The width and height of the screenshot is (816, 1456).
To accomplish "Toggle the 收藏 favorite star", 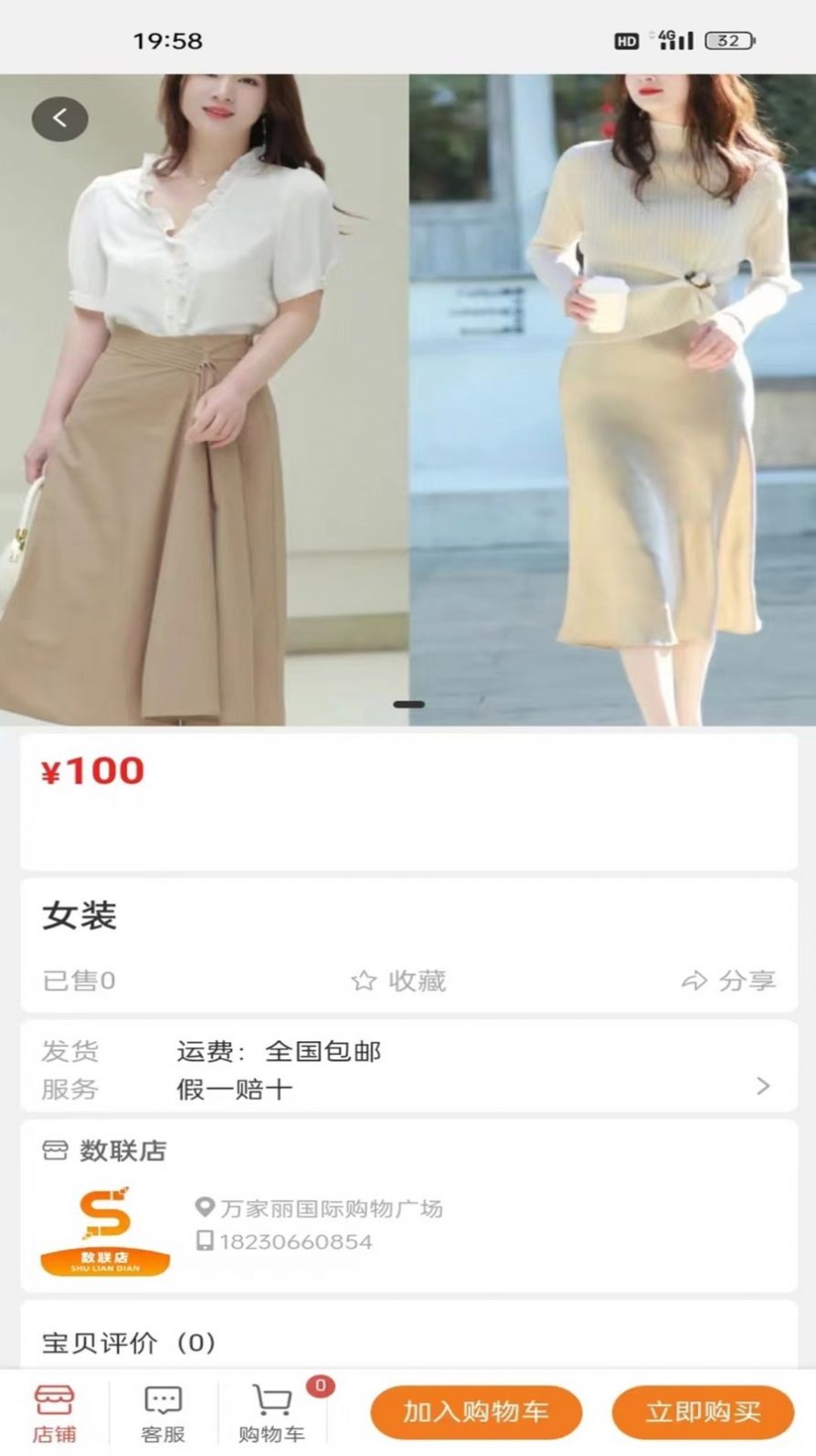I will [364, 979].
